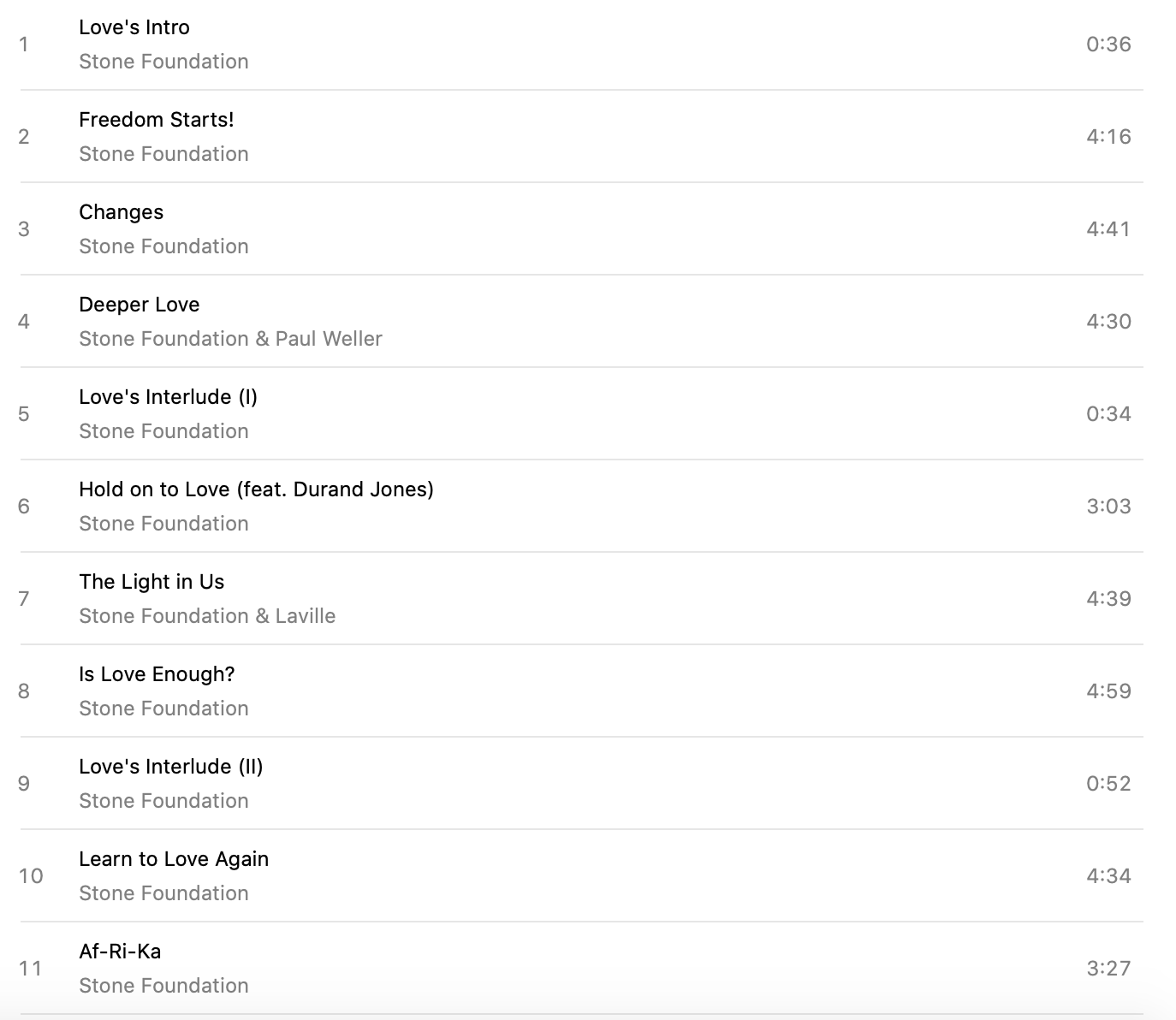Start playing Changes
This screenshot has width=1176, height=1020.
click(121, 212)
